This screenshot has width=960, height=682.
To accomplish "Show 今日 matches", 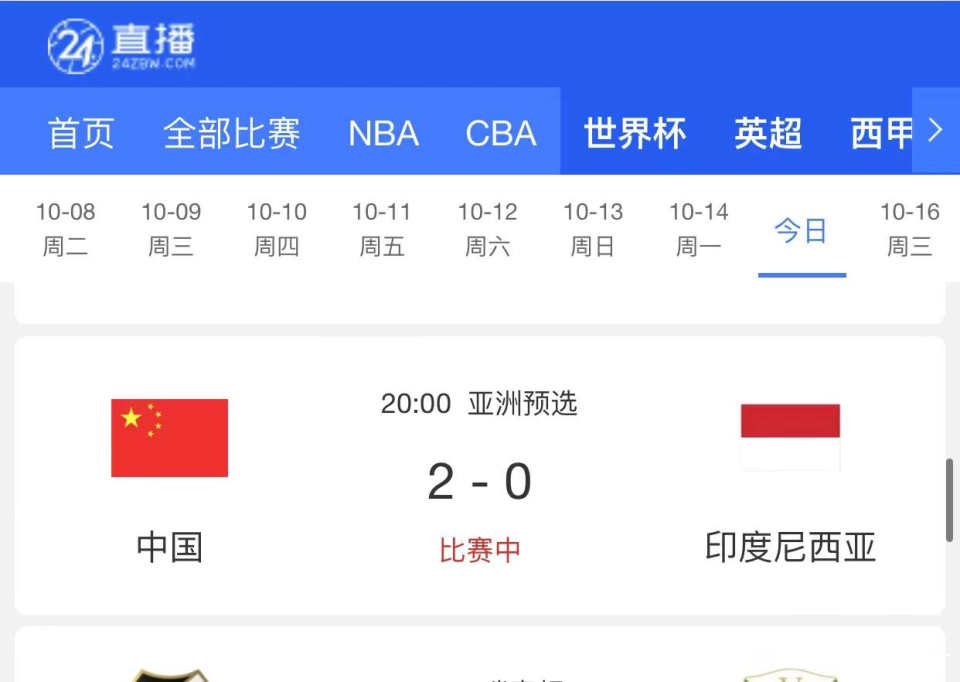I will click(801, 231).
